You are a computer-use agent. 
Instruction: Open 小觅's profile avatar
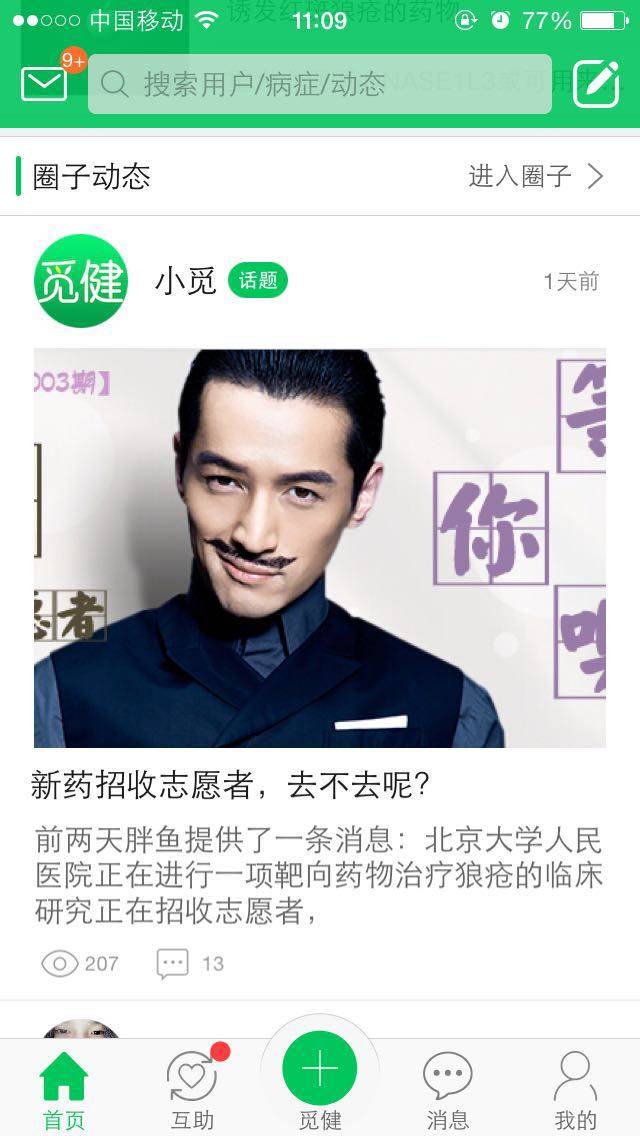80,281
